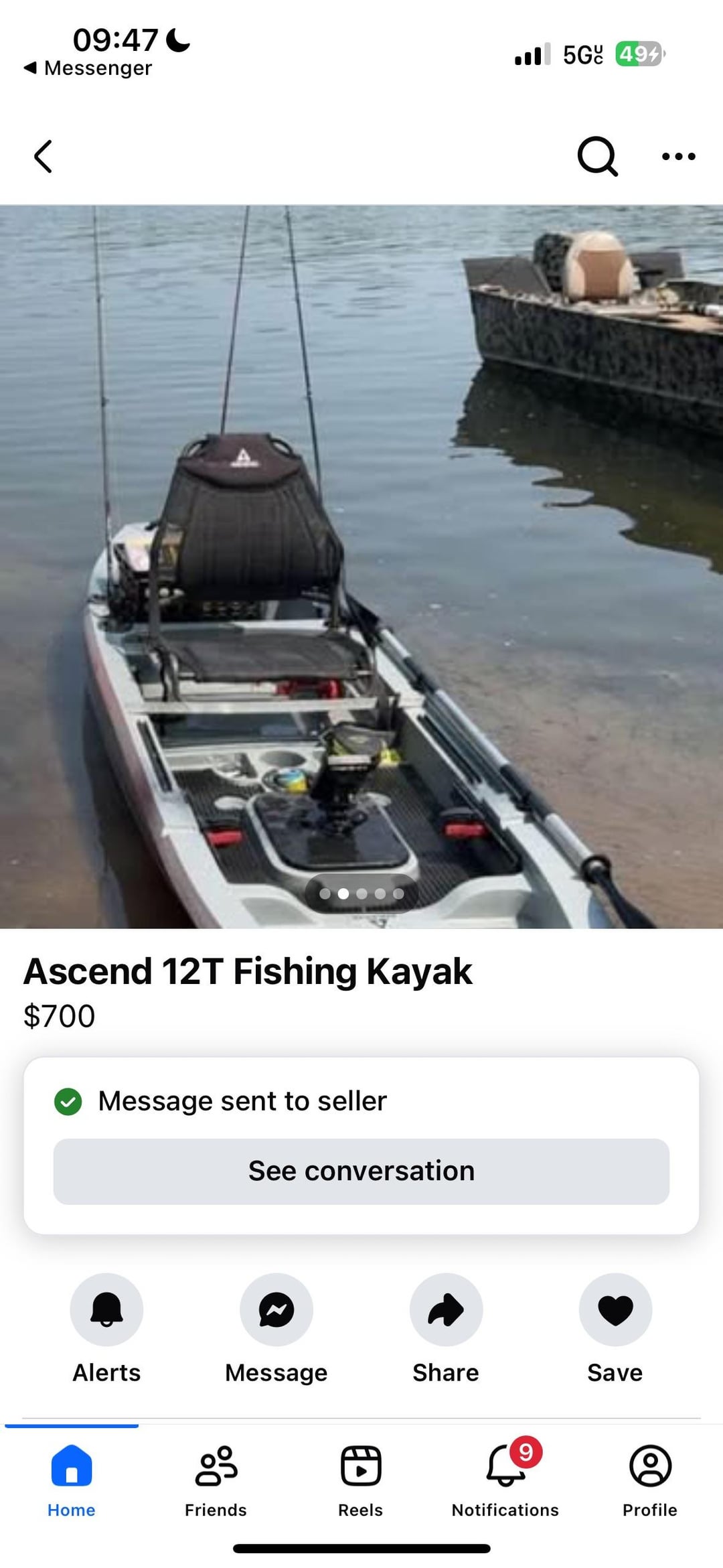
Task: Open the three-dot overflow menu
Action: (x=678, y=157)
